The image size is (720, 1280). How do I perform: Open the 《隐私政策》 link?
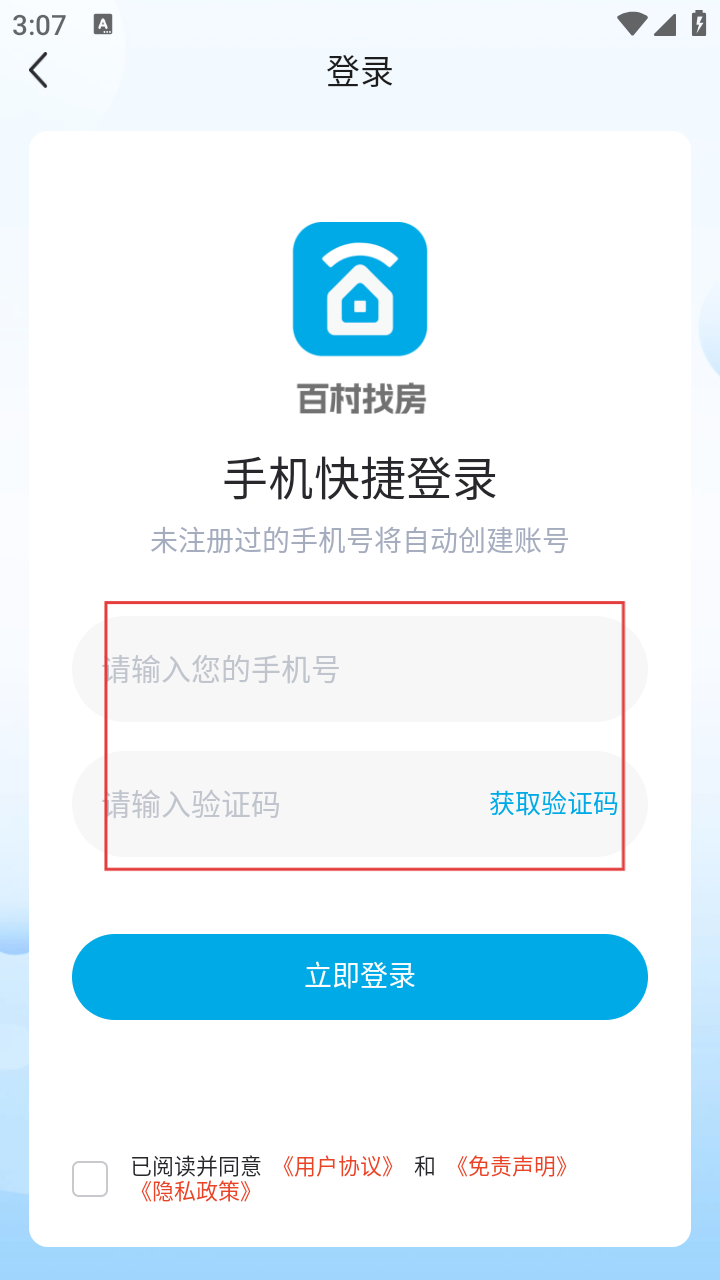[195, 1191]
